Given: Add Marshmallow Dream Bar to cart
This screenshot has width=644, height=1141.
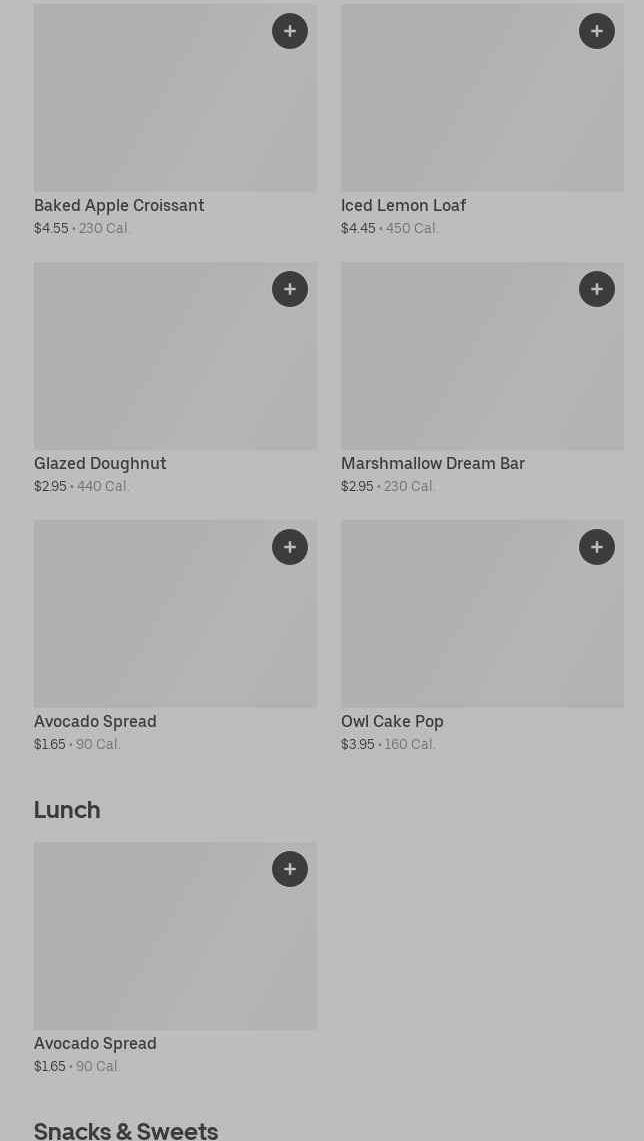Looking at the screenshot, I should [597, 289].
